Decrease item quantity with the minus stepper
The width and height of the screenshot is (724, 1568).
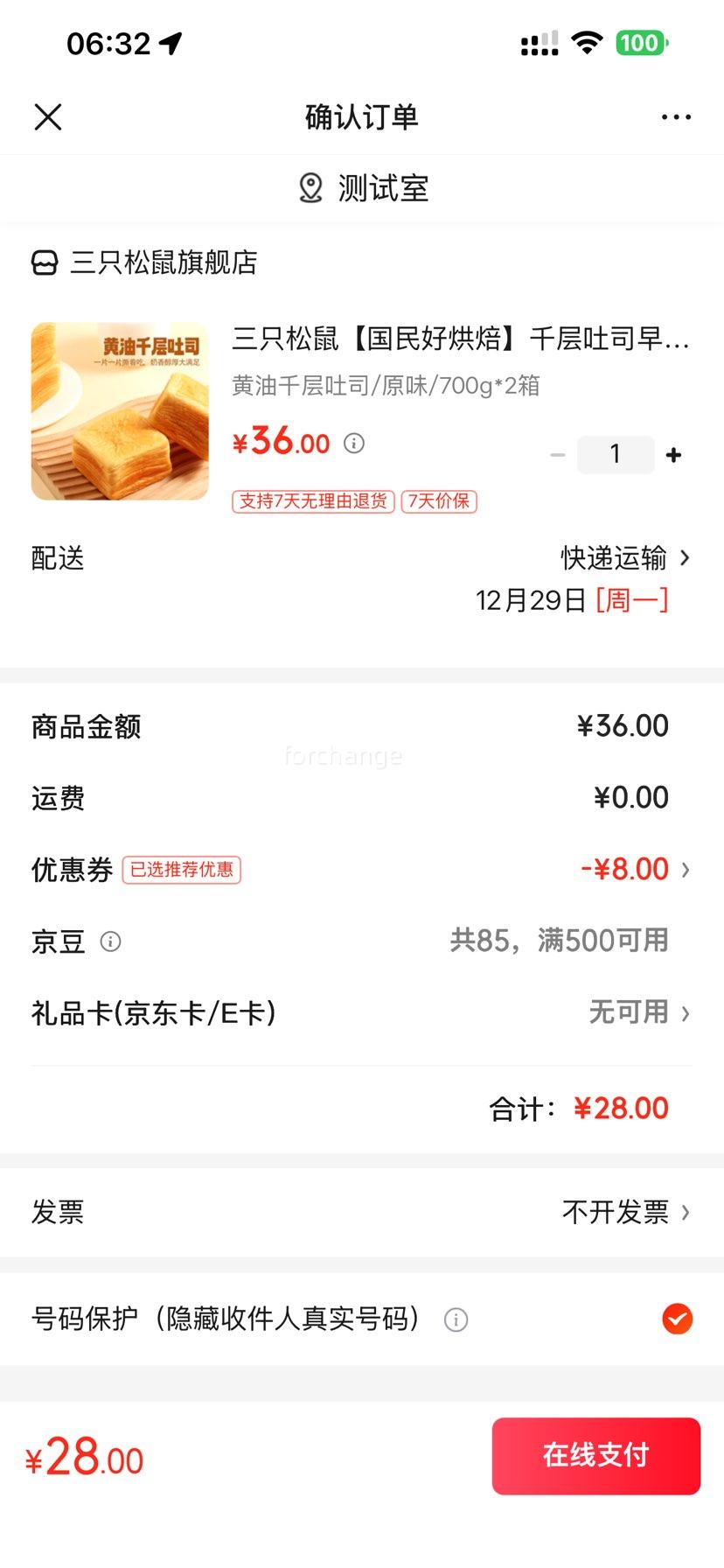pos(557,454)
